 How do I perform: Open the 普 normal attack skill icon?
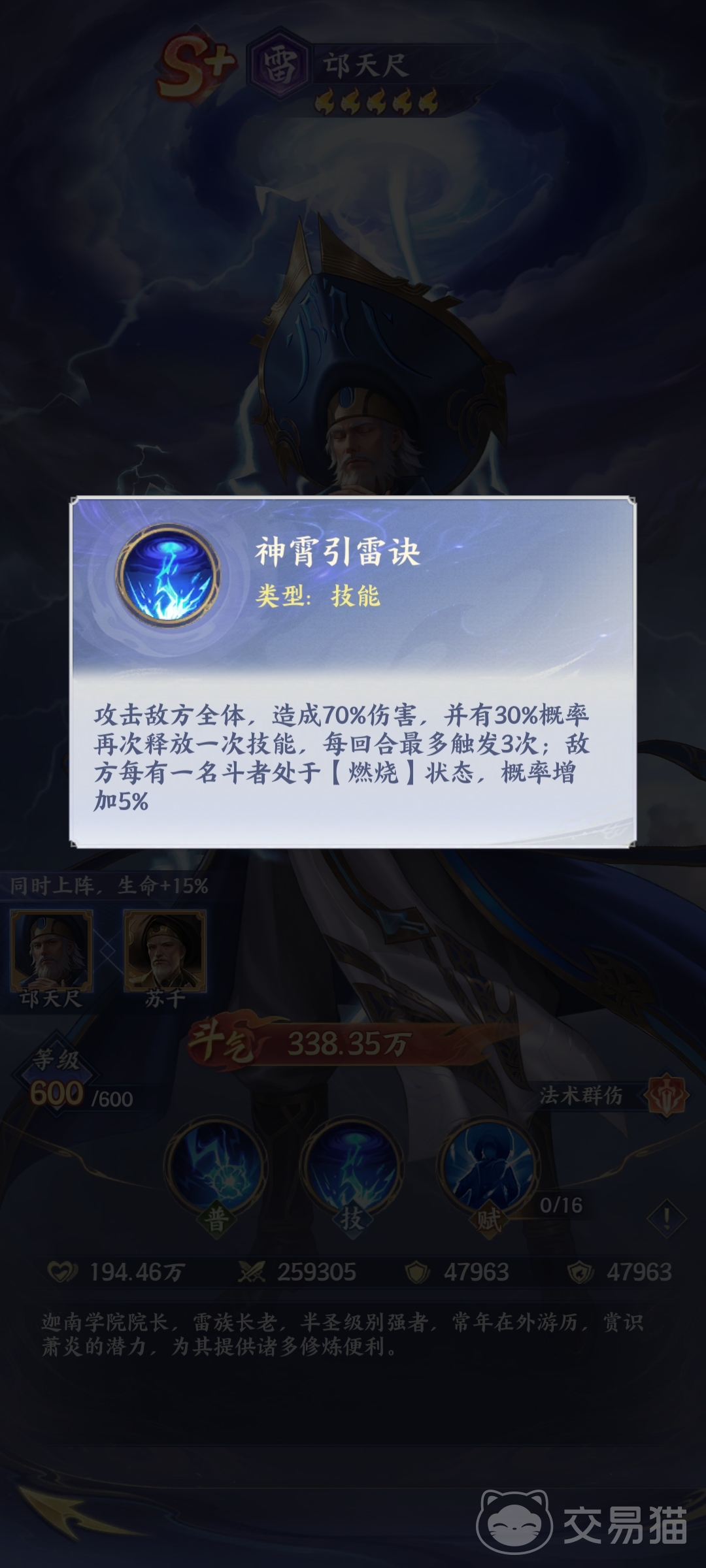tap(216, 1168)
